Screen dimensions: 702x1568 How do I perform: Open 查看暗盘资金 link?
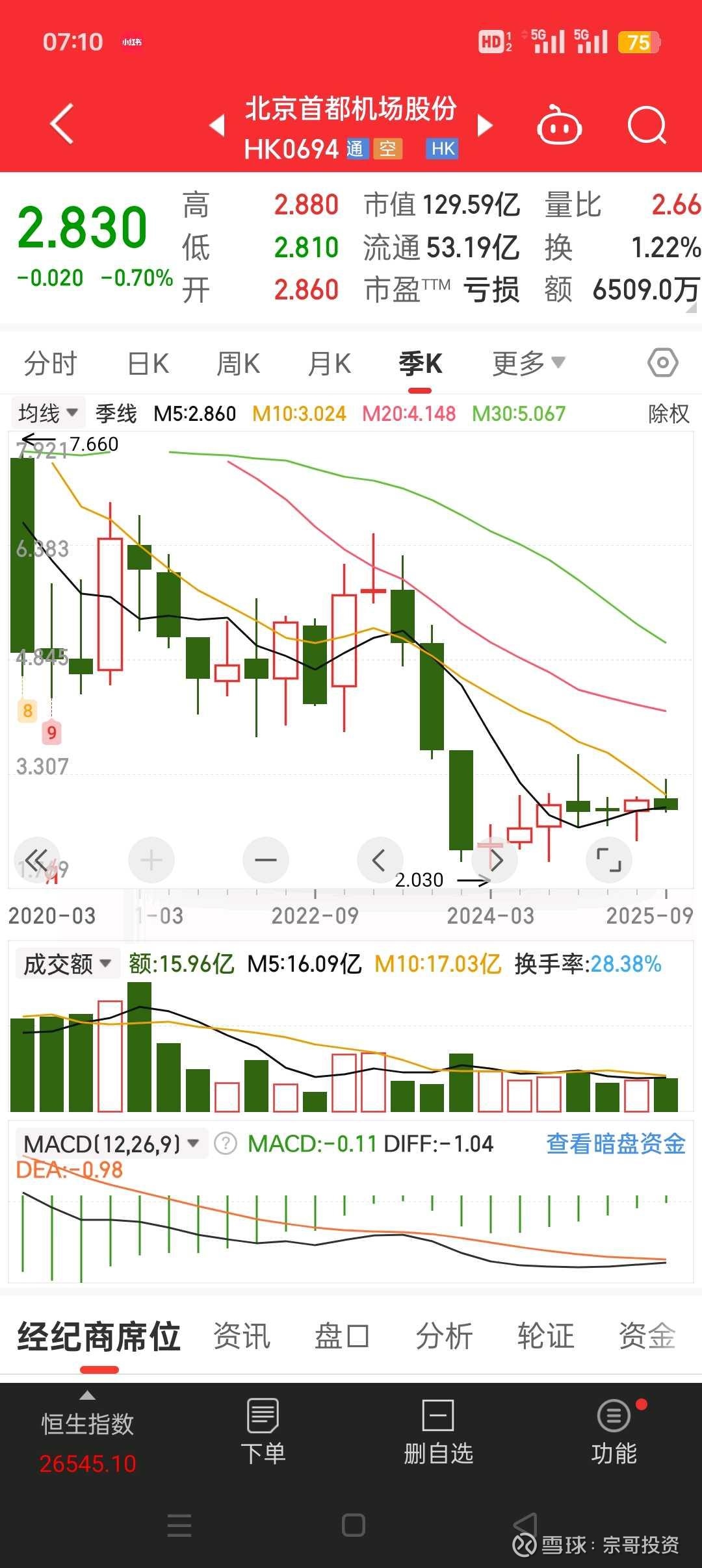pos(616,1143)
